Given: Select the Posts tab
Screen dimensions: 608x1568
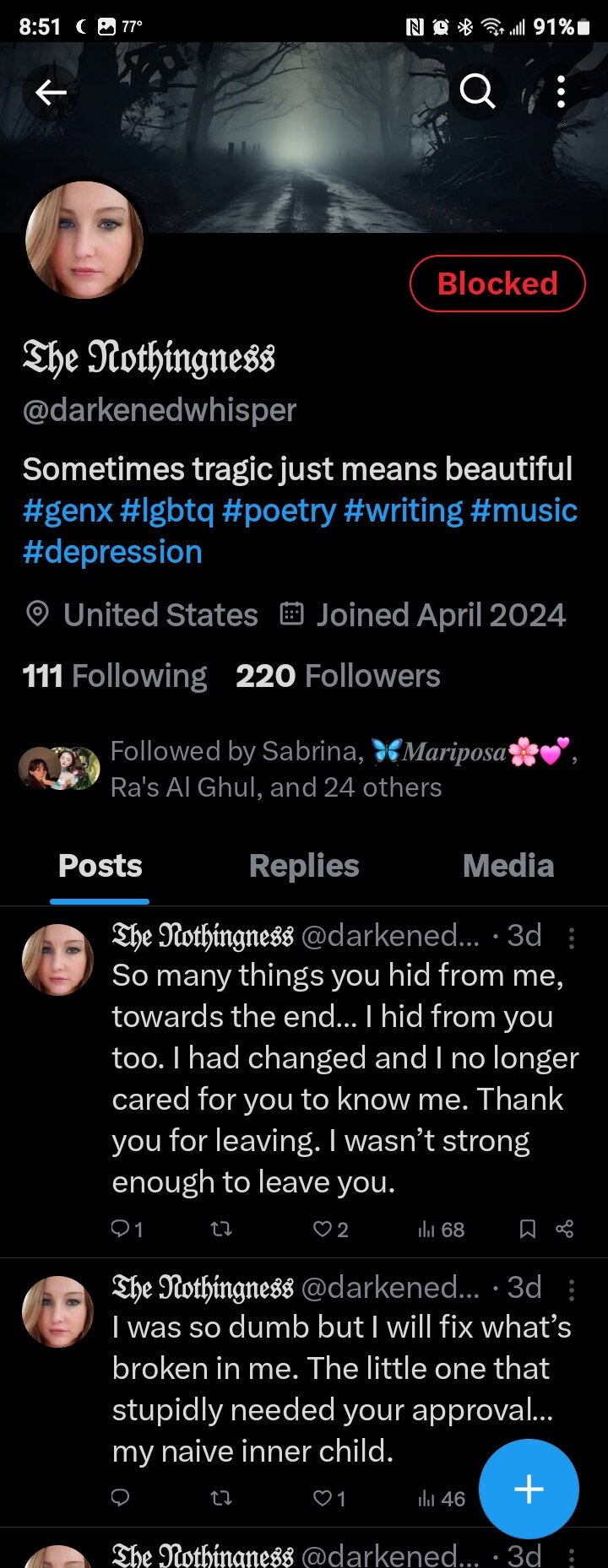Looking at the screenshot, I should pyautogui.click(x=100, y=866).
